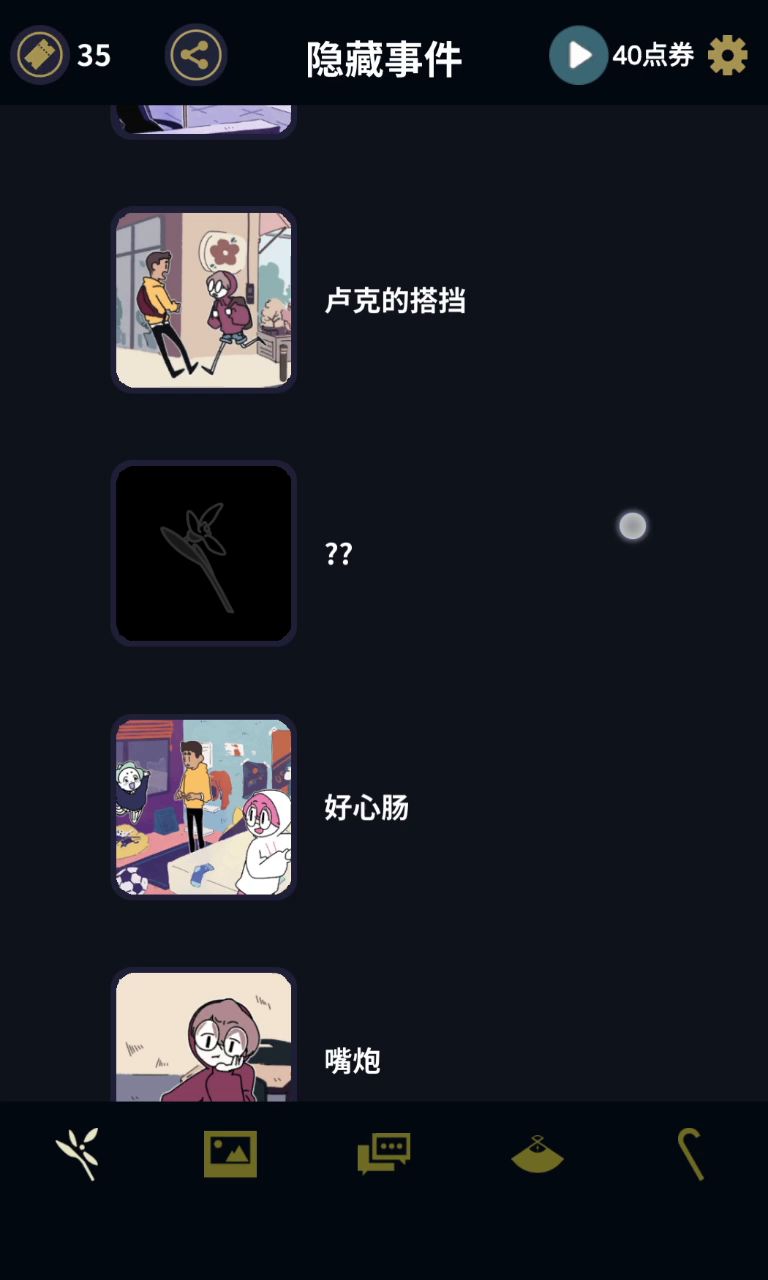Open the 嘴炮 event card
The width and height of the screenshot is (768, 1280).
click(x=204, y=1040)
